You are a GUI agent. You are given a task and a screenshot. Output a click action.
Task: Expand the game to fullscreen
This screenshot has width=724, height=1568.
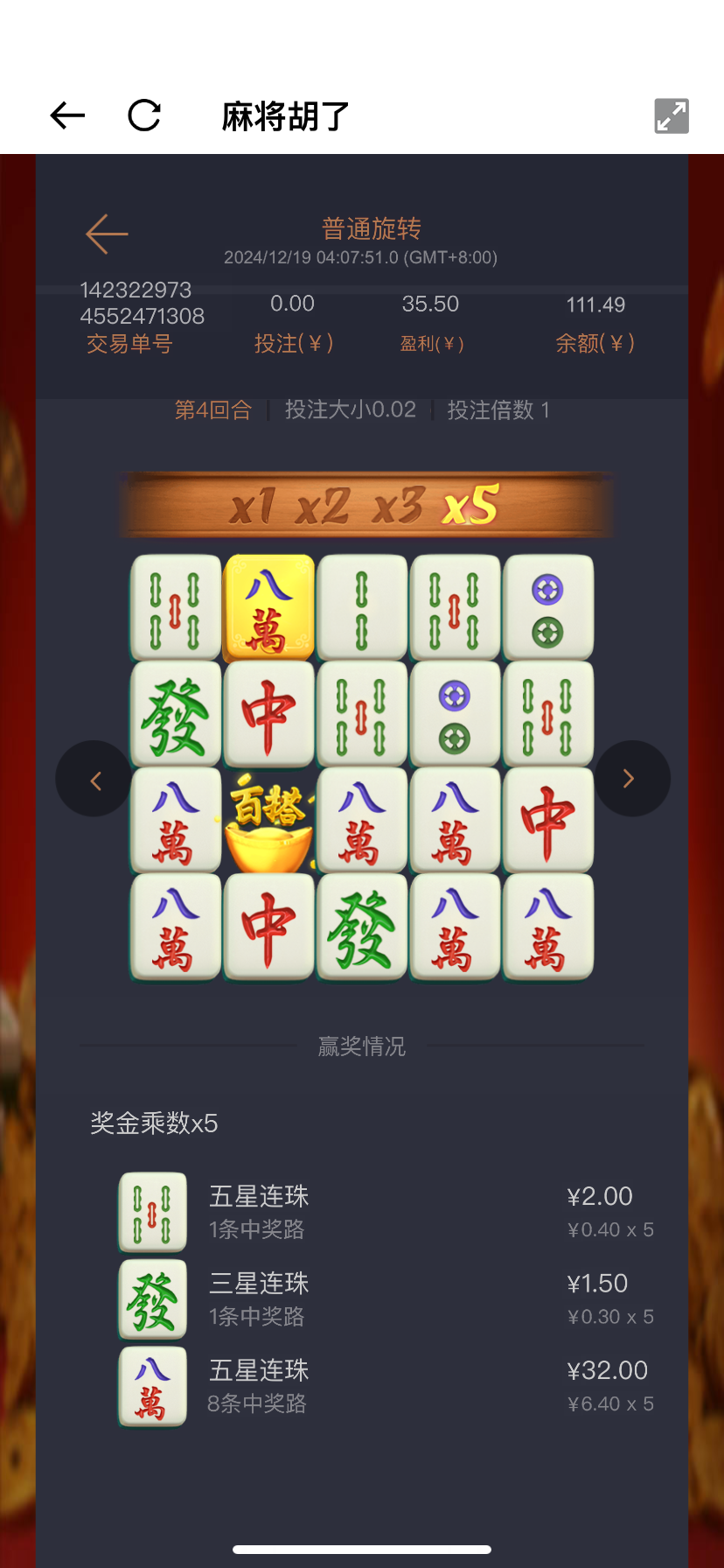click(672, 115)
